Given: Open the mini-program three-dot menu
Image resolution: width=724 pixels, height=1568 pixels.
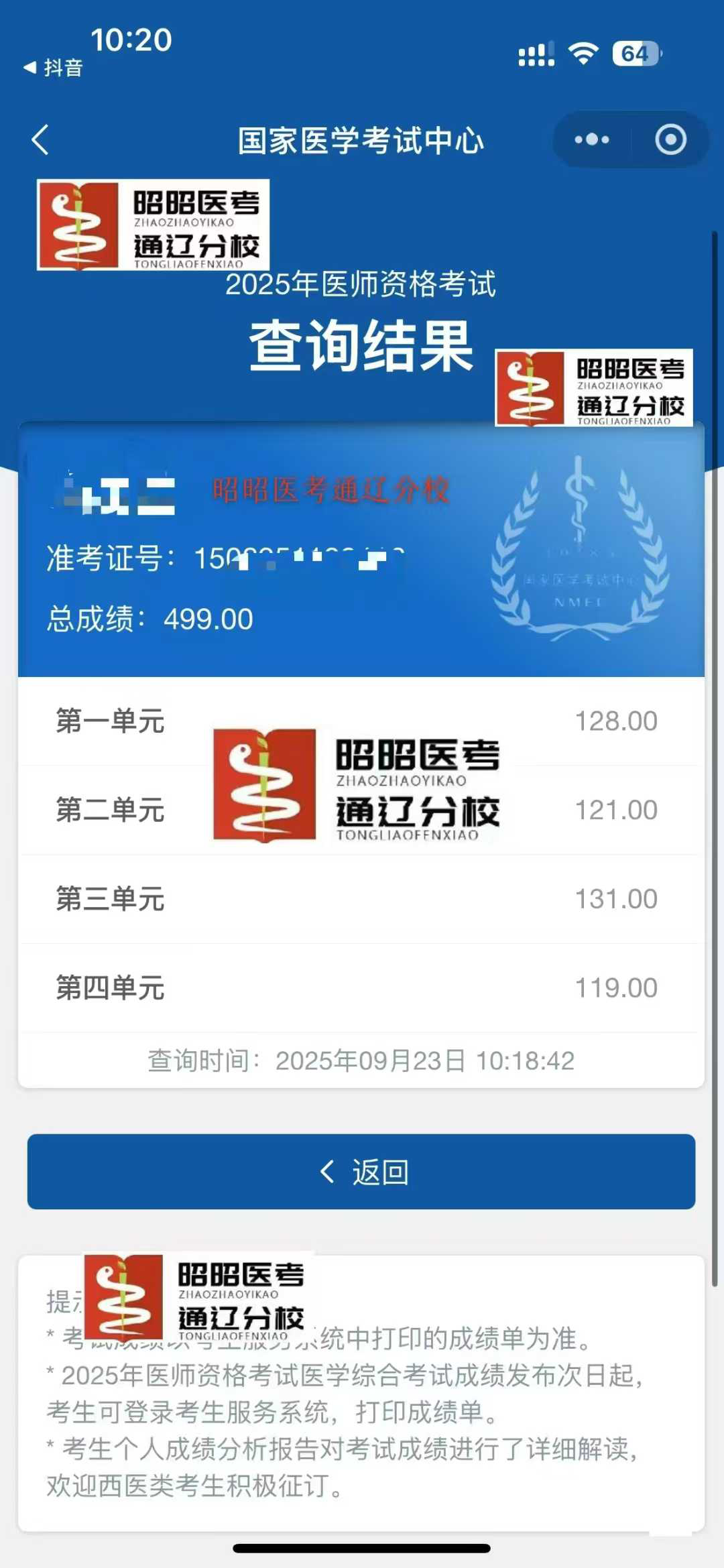Looking at the screenshot, I should tap(592, 139).
